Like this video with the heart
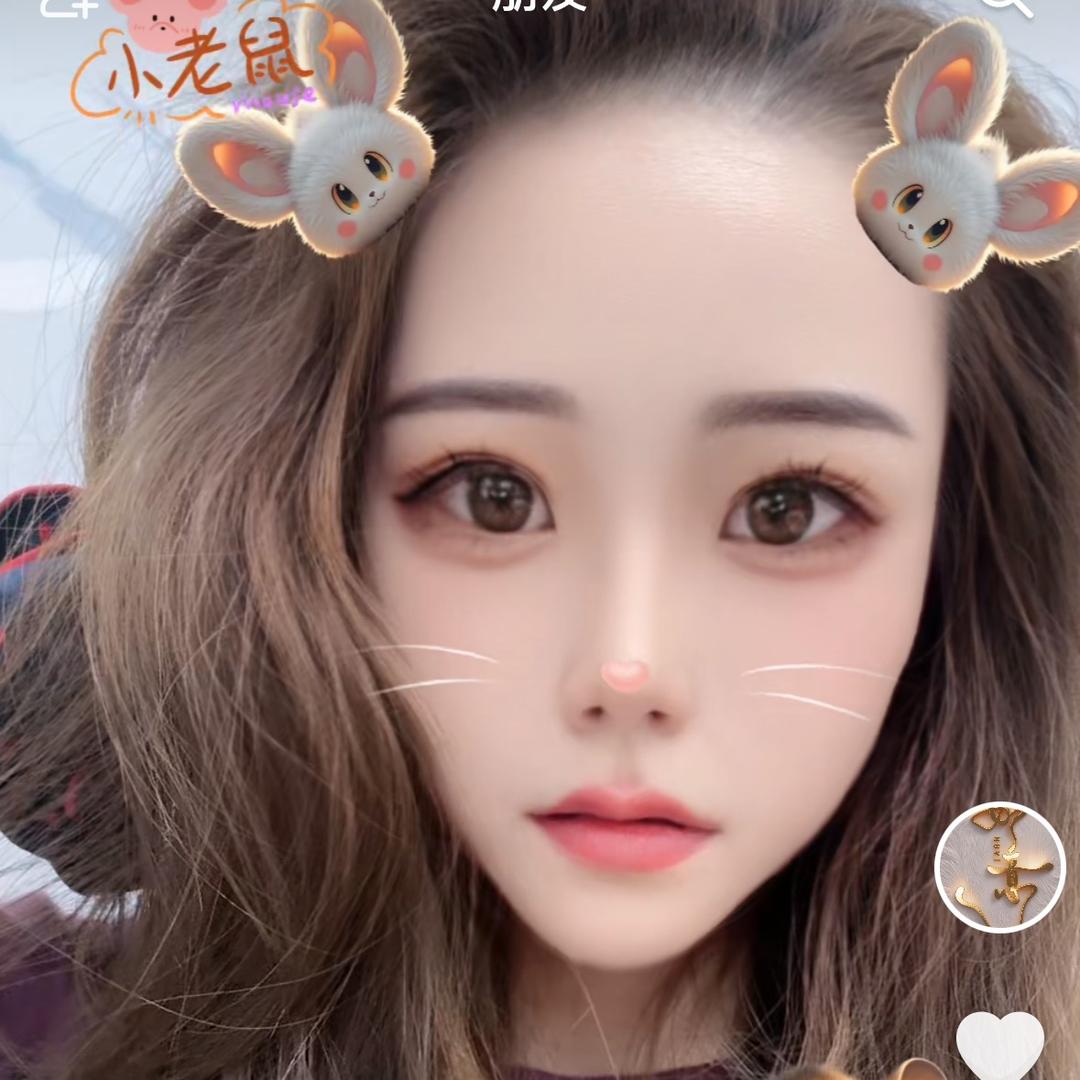1080x1080 pixels. [x=999, y=1045]
